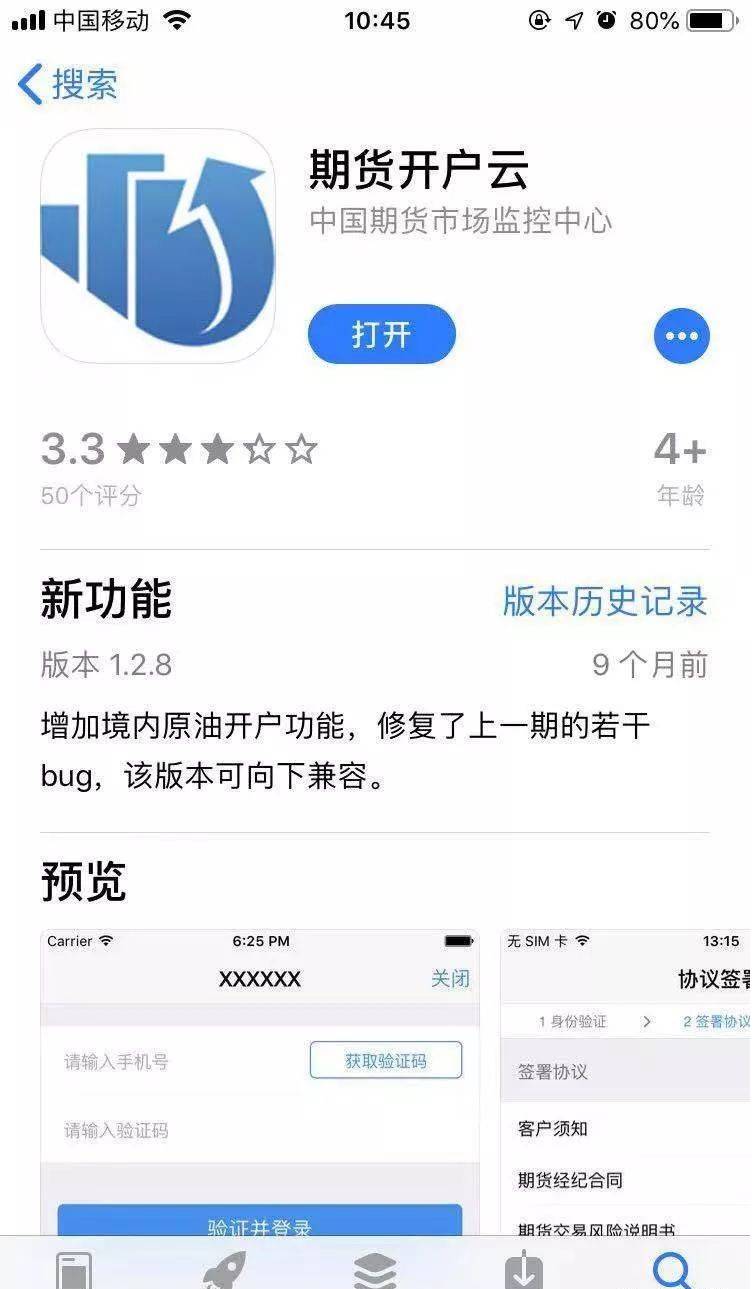The height and width of the screenshot is (1289, 754).
Task: Switch to the Today tab
Action: (74, 1268)
